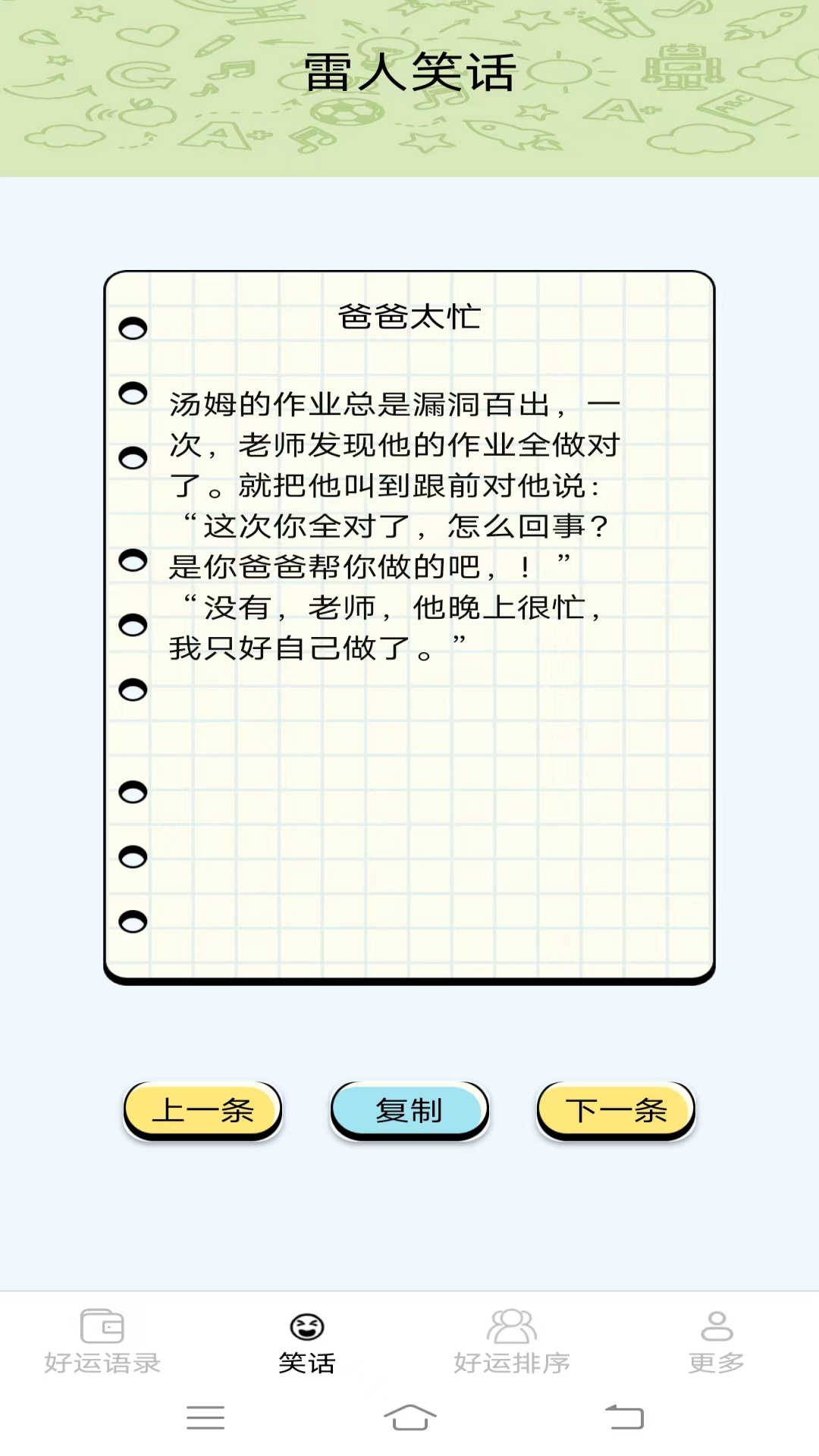Open the 好运排序 tab
Image resolution: width=819 pixels, height=1456 pixels.
512,1342
